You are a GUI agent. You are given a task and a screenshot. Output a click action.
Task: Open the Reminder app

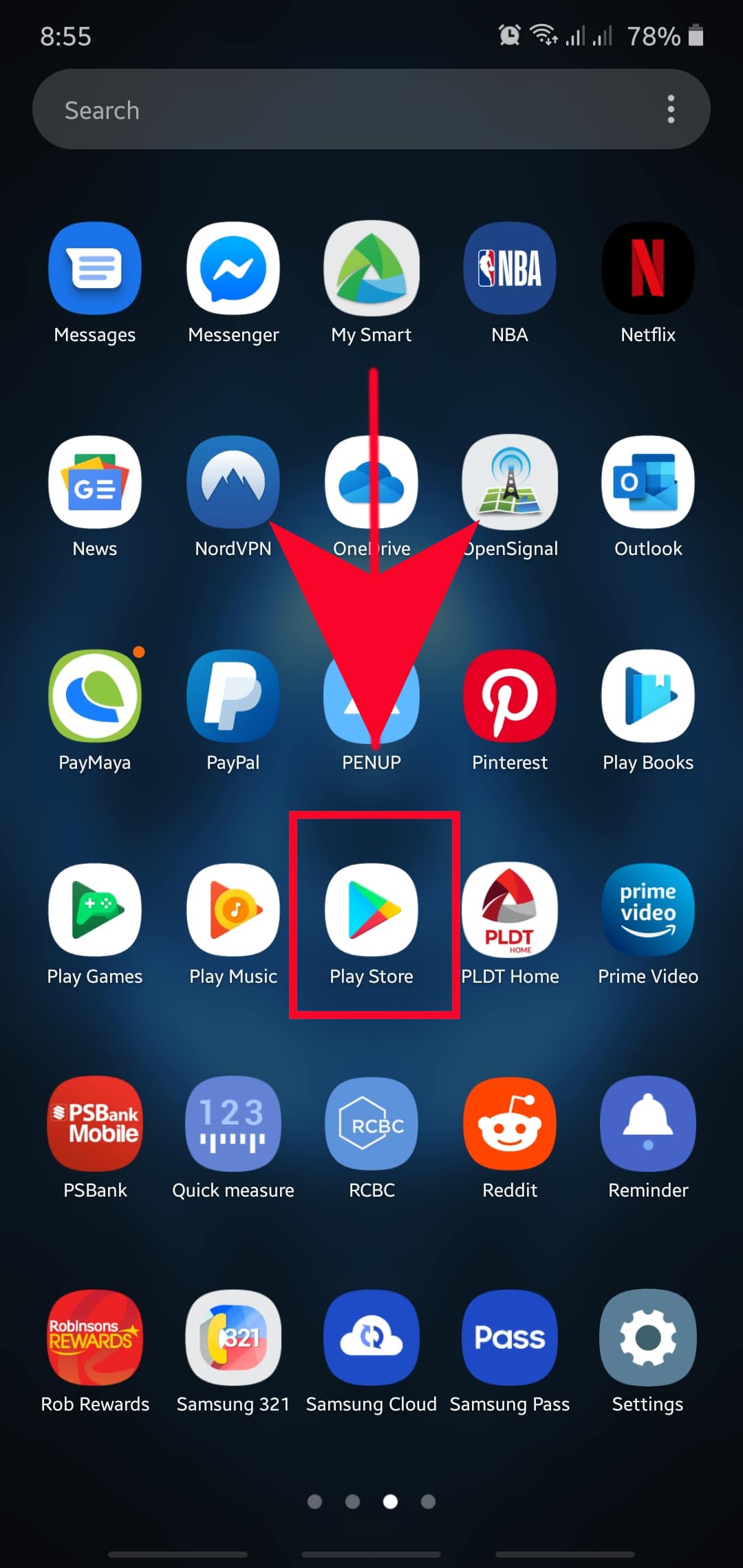[x=648, y=1124]
